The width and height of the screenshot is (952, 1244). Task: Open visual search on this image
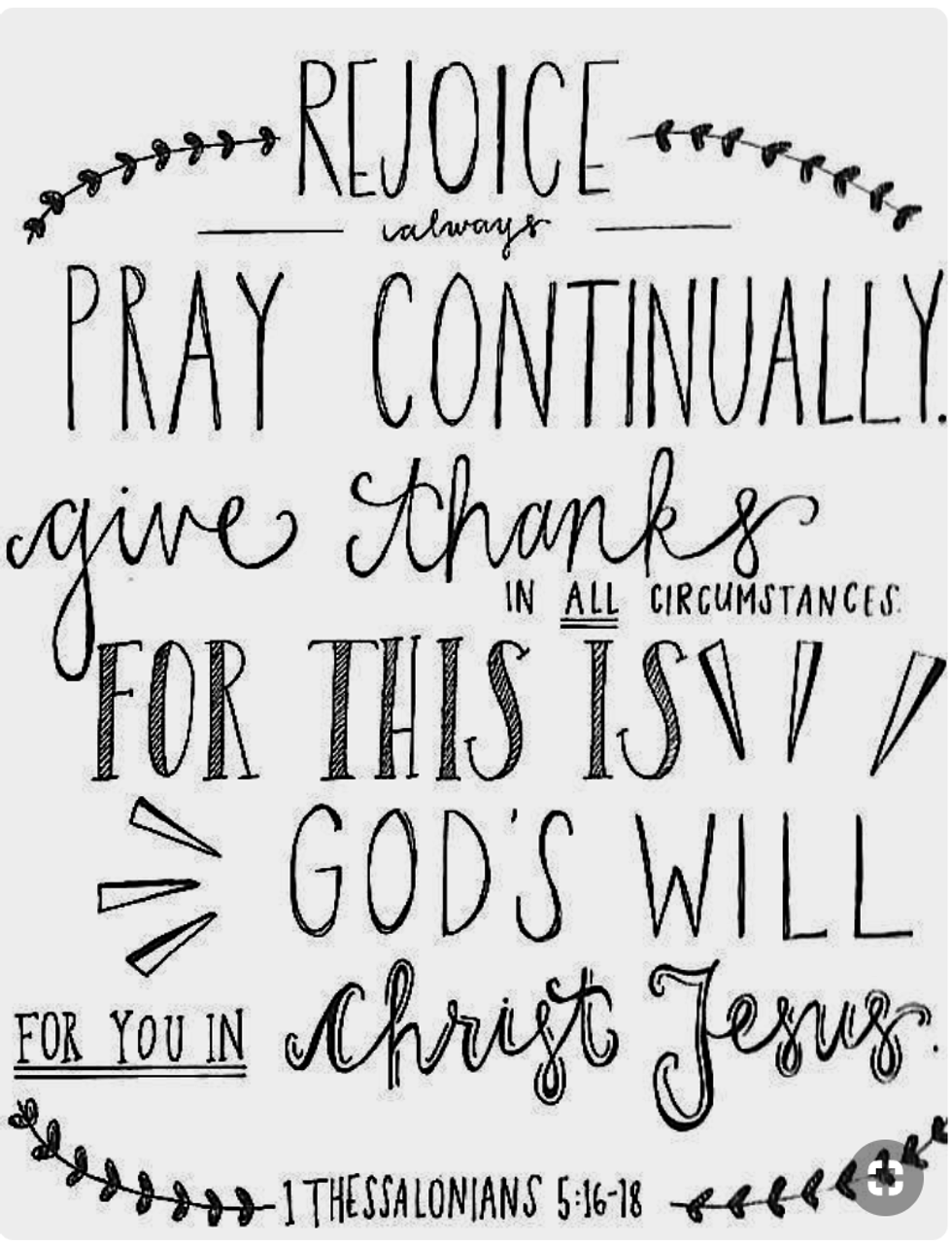pyautogui.click(x=889, y=1179)
